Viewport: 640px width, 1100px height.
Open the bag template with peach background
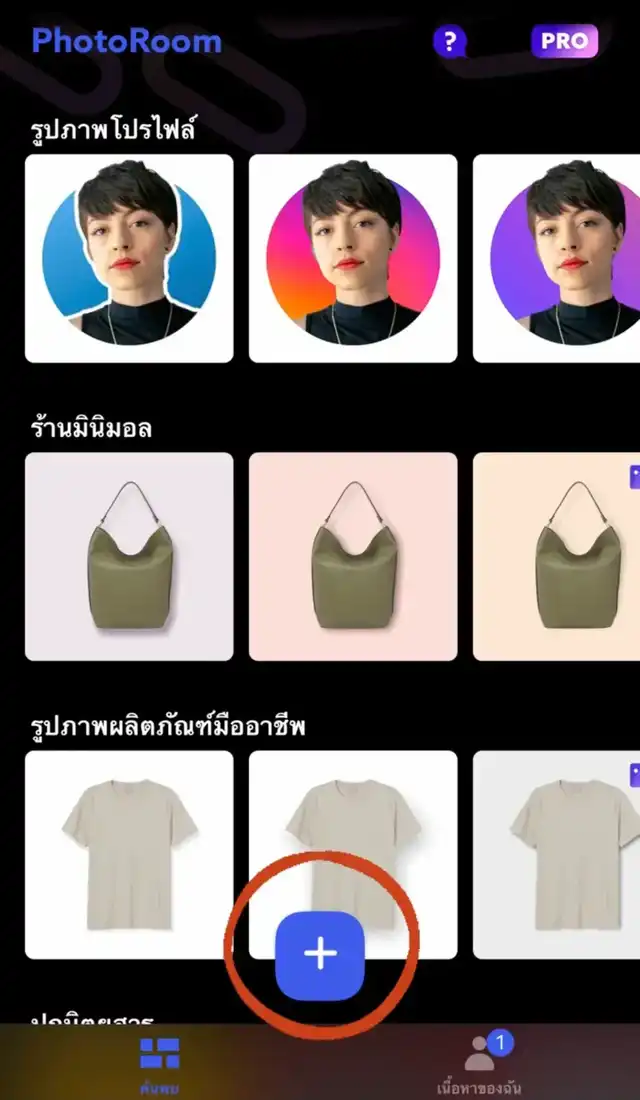[556, 556]
